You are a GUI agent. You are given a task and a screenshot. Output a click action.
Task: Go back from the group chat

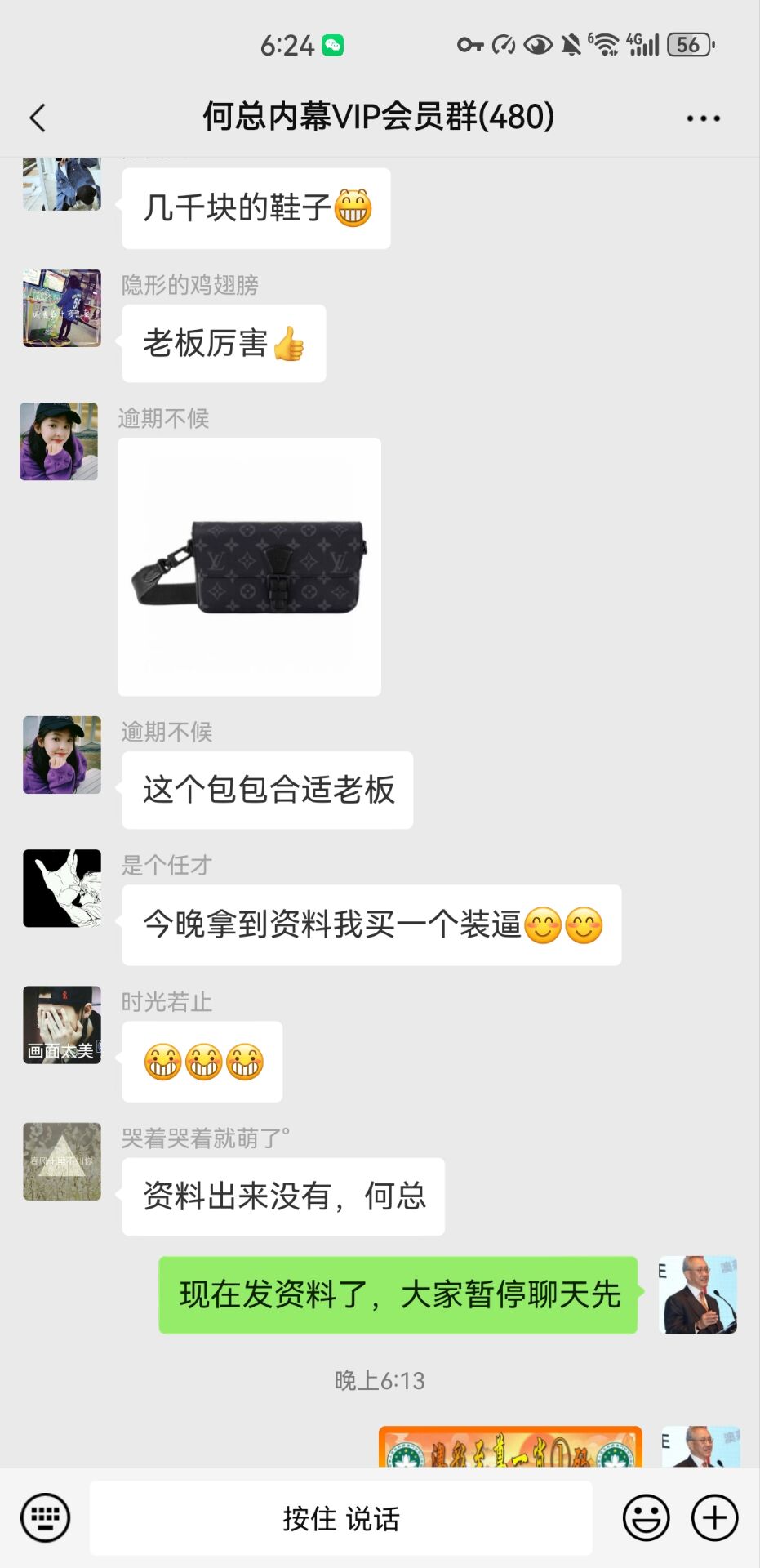38,118
